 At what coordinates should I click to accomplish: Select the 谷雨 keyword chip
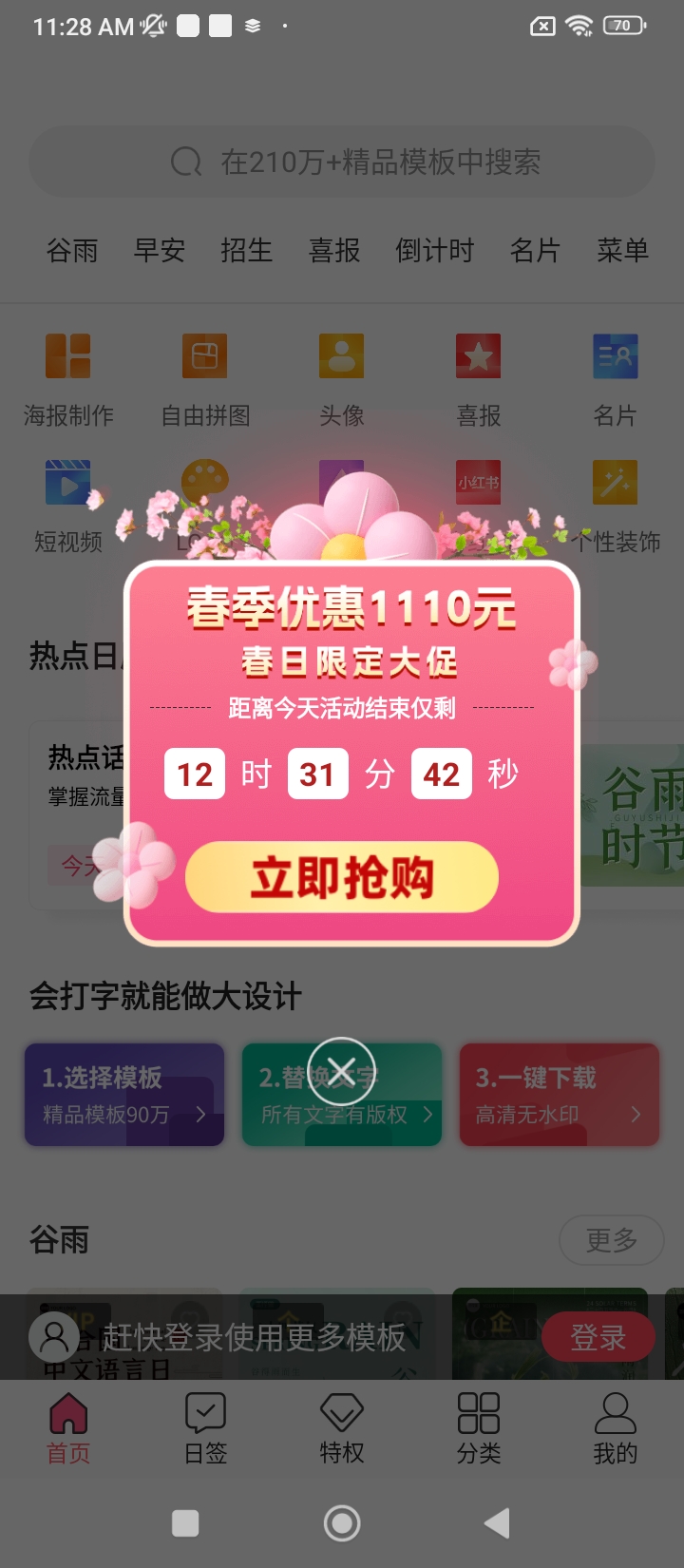pyautogui.click(x=72, y=251)
